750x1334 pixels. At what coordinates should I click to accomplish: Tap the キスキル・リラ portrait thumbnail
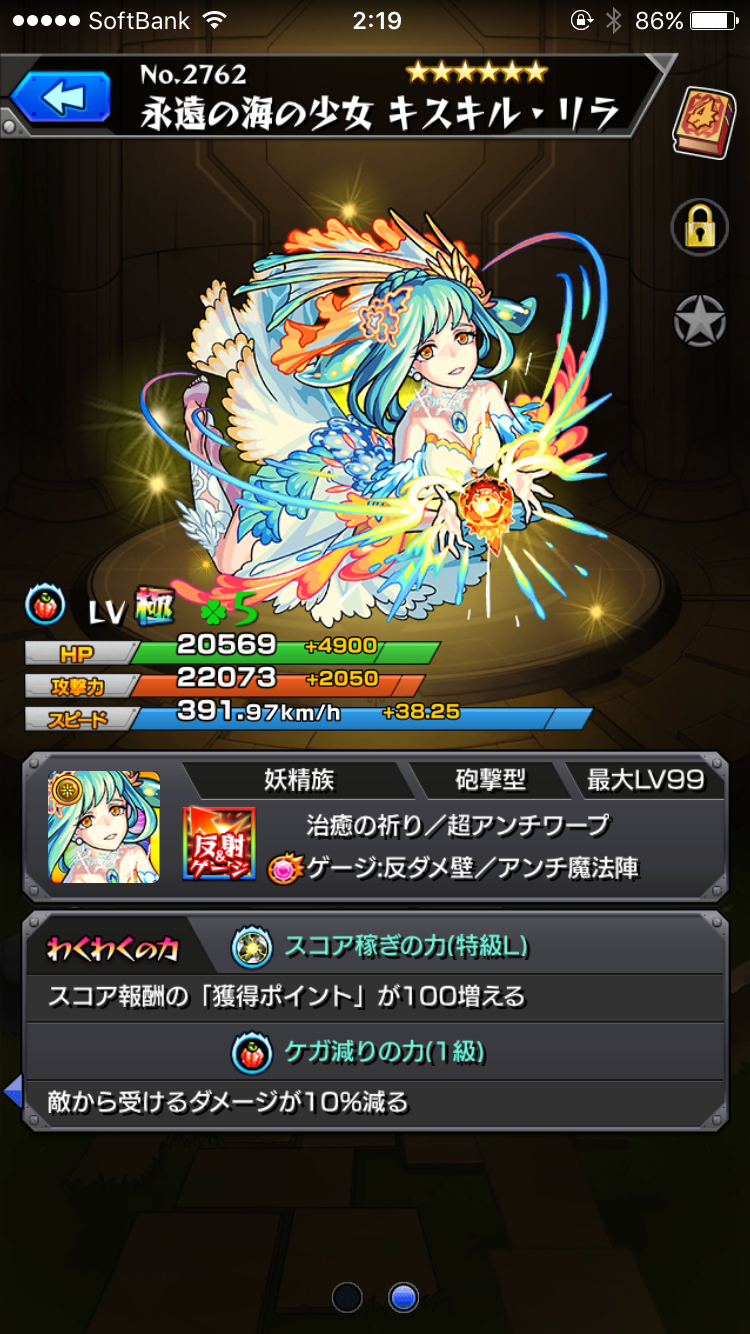click(104, 826)
